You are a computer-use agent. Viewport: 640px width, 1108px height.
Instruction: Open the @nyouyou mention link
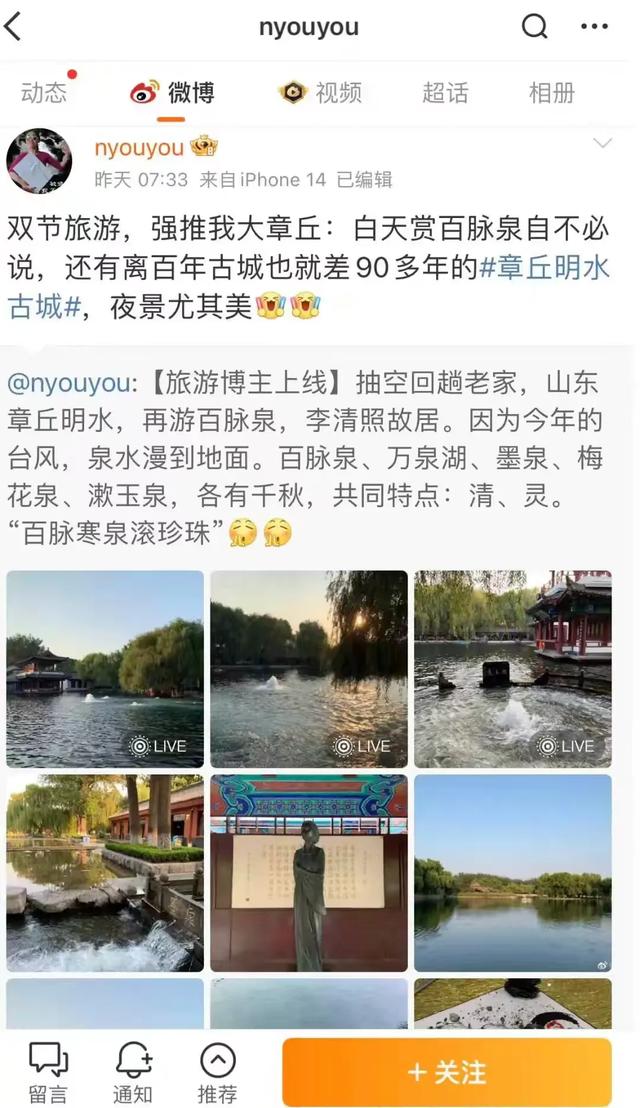click(x=69, y=382)
